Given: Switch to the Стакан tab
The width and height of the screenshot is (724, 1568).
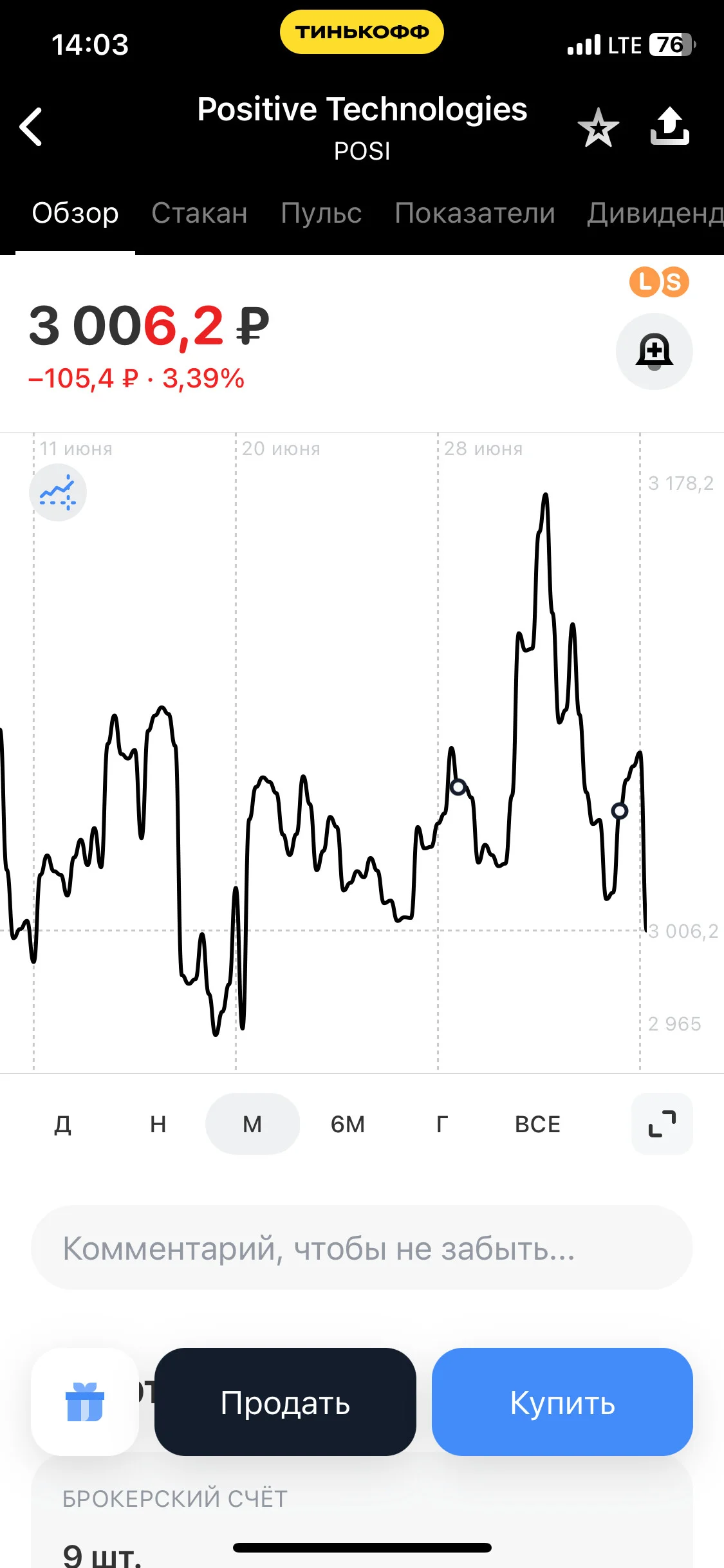Looking at the screenshot, I should [200, 213].
